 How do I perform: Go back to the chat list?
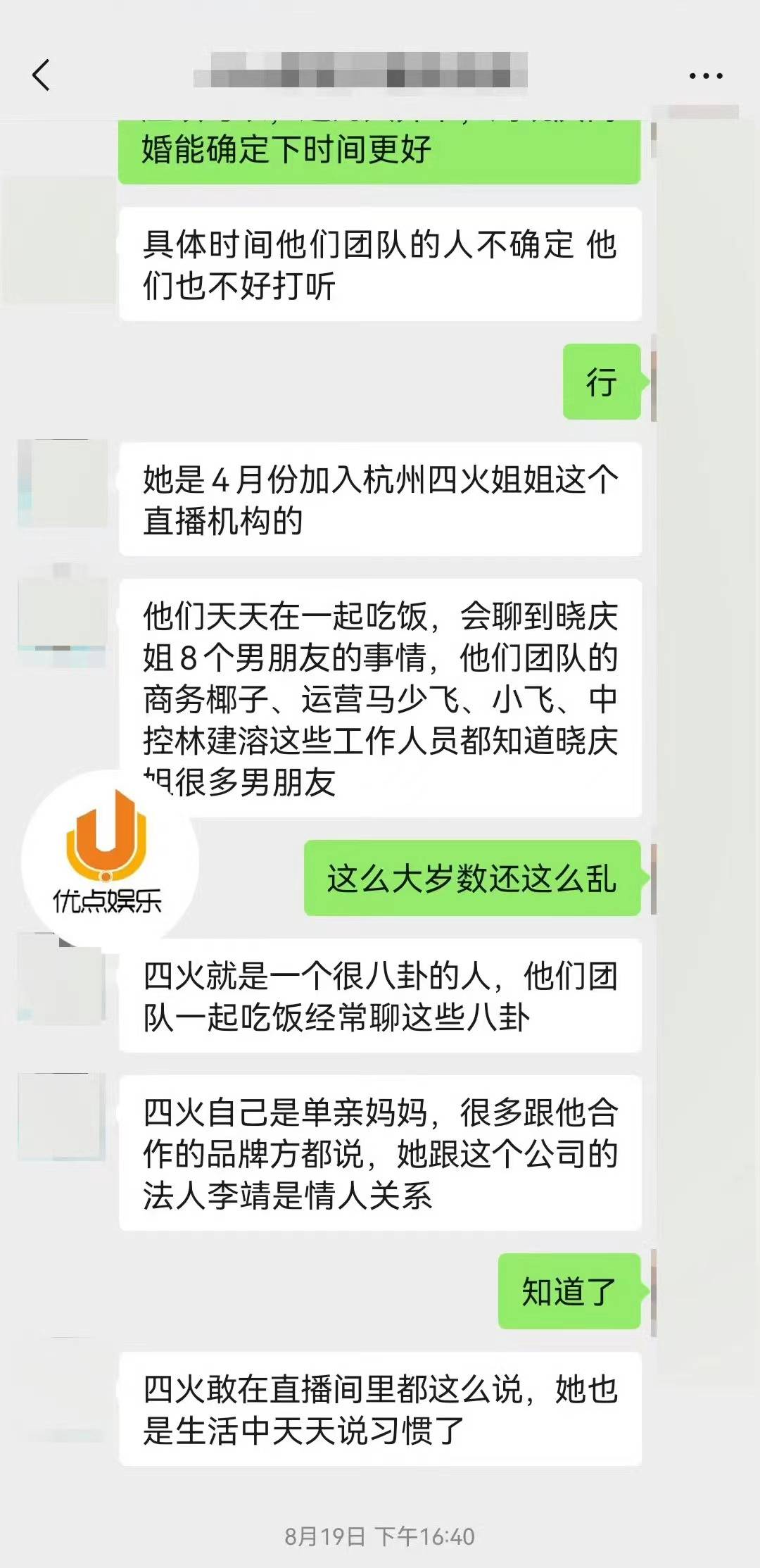pos(42,75)
